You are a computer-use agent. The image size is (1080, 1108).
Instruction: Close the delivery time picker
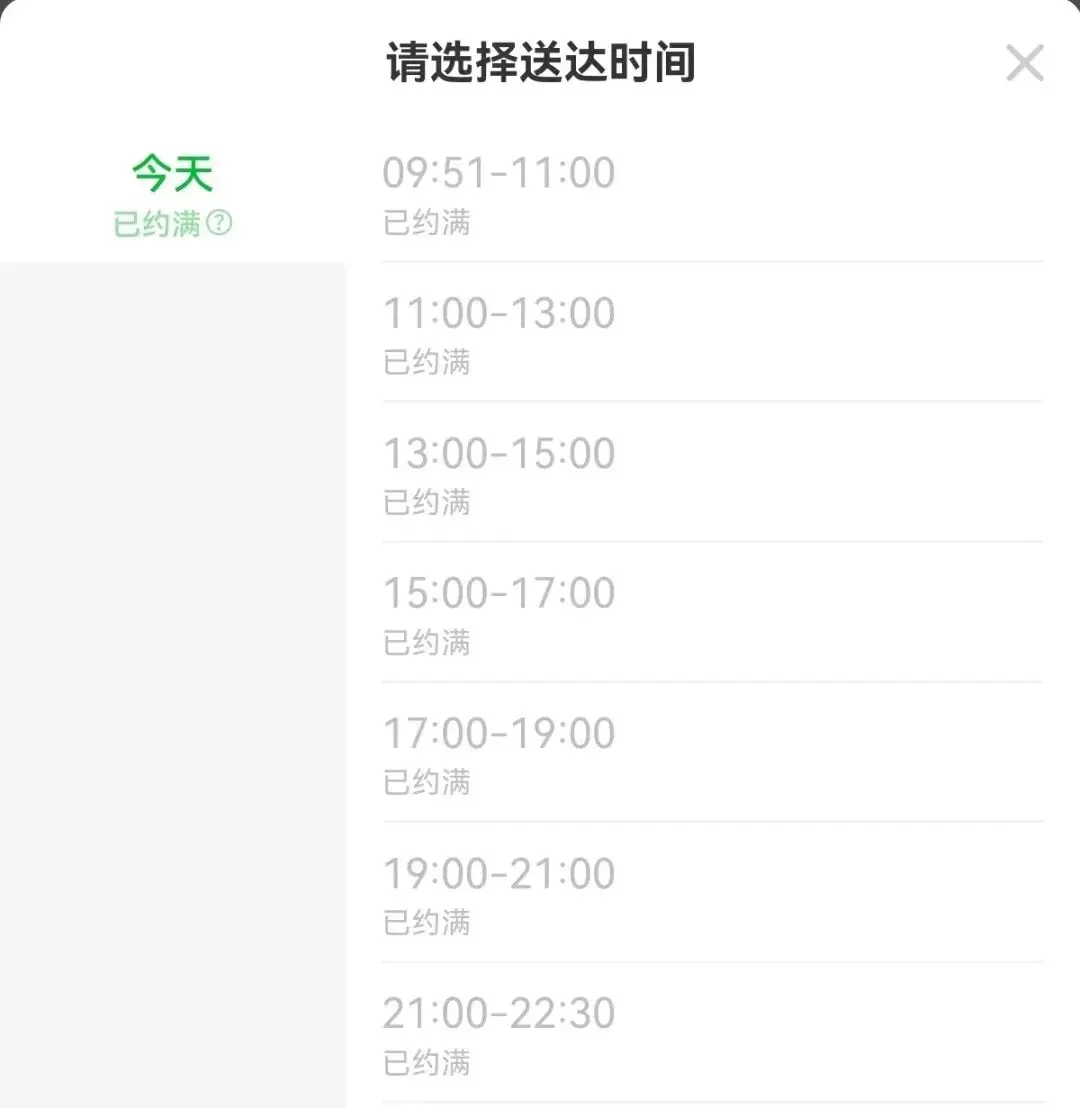click(x=1024, y=64)
